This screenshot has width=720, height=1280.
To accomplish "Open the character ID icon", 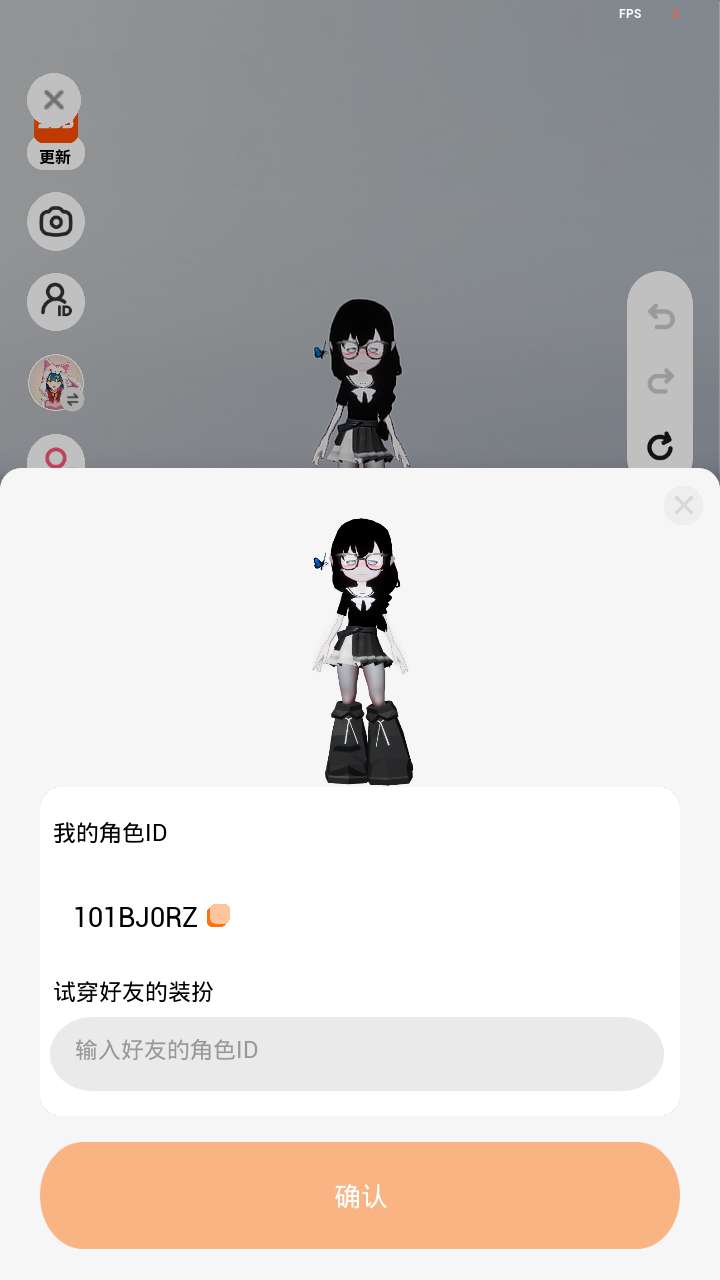I will pyautogui.click(x=56, y=302).
